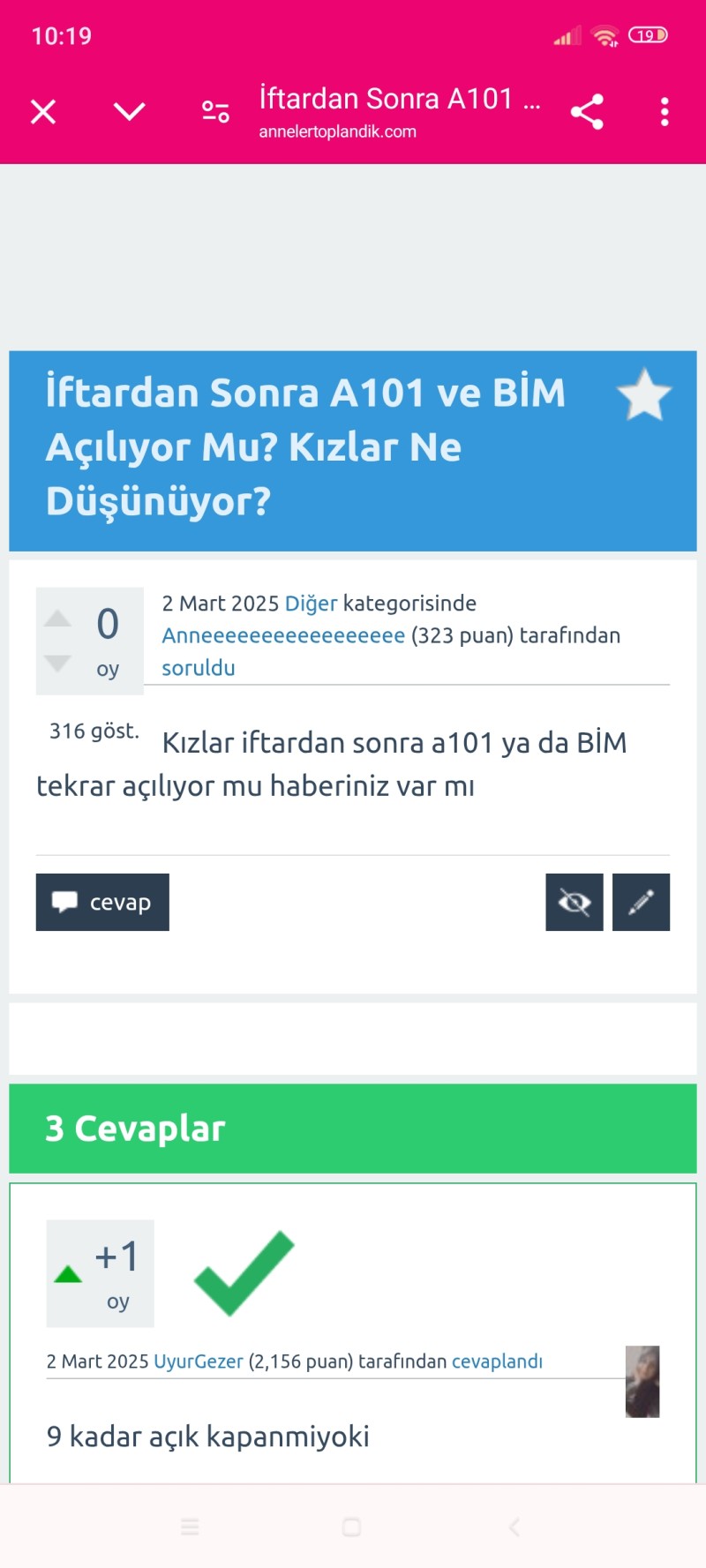Viewport: 706px width, 1568px height.
Task: Open the soruldu link
Action: 199,668
